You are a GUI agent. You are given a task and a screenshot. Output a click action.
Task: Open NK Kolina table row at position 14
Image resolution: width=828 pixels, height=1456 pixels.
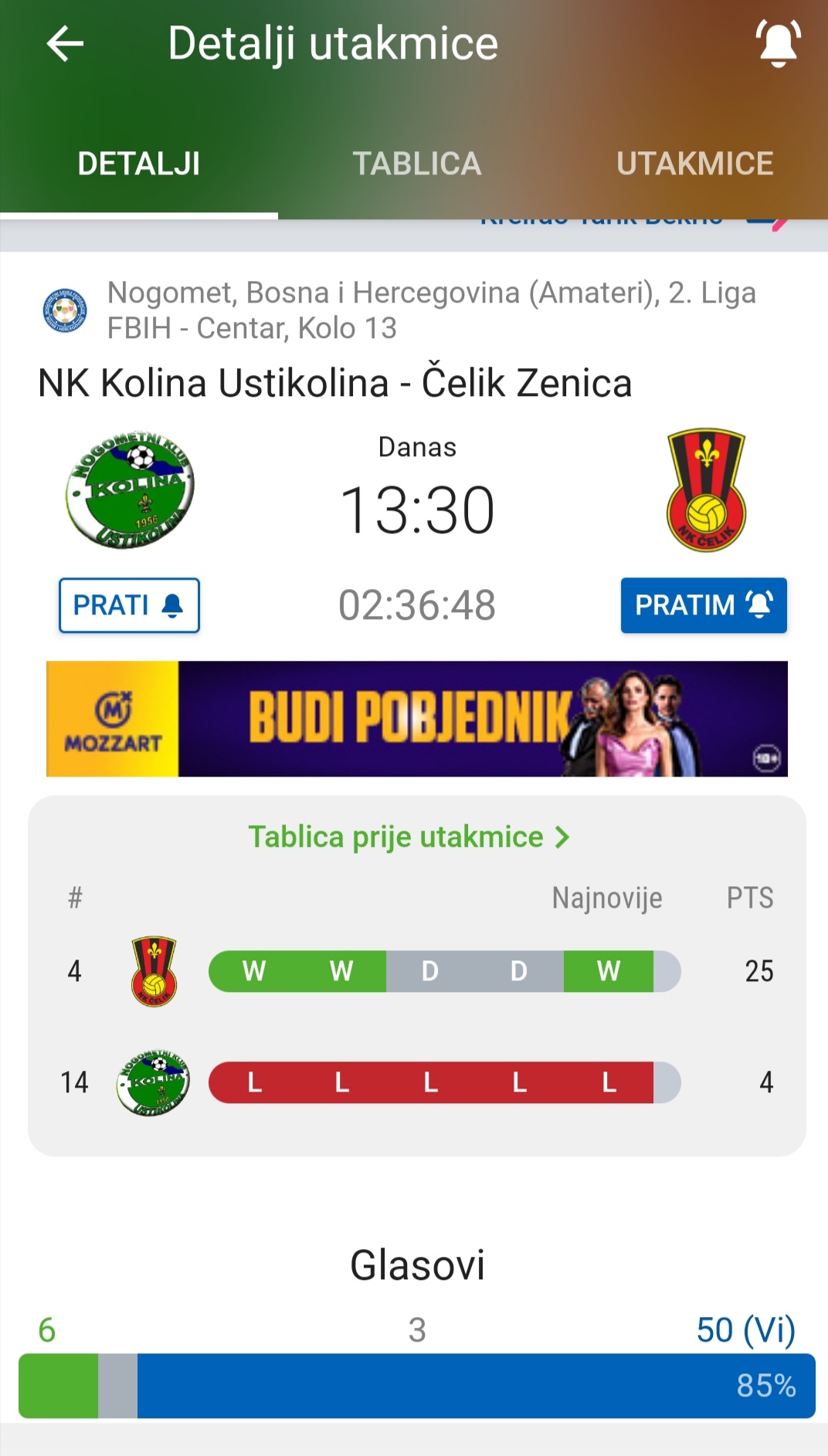[417, 1082]
